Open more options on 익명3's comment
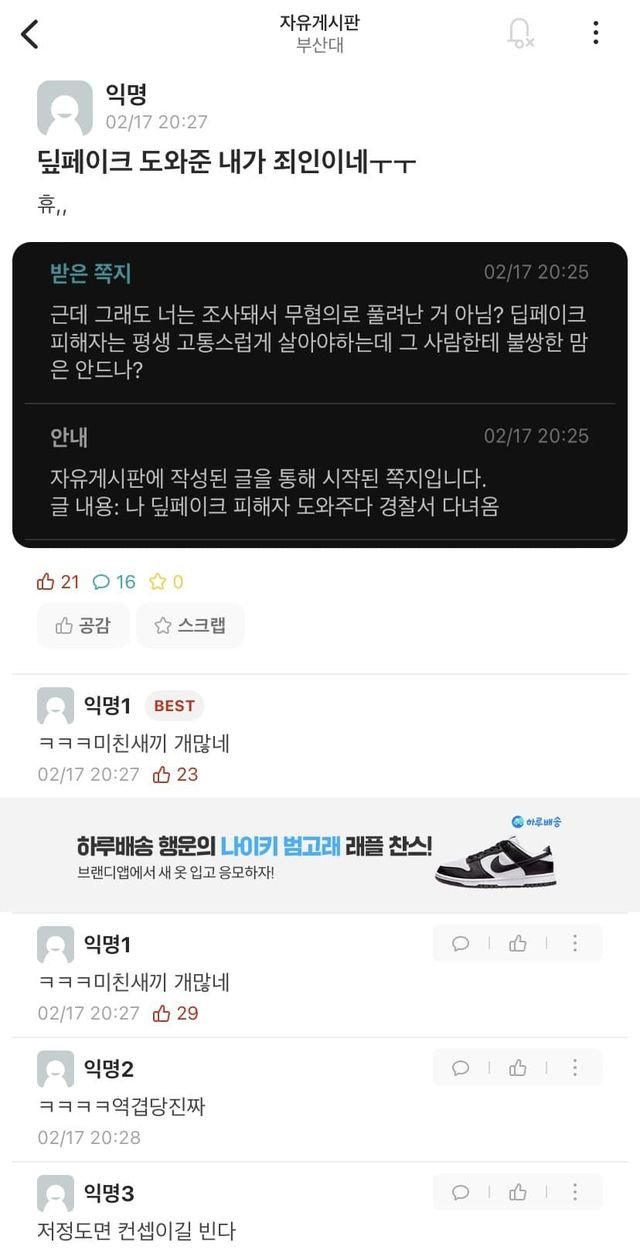 (575, 1192)
